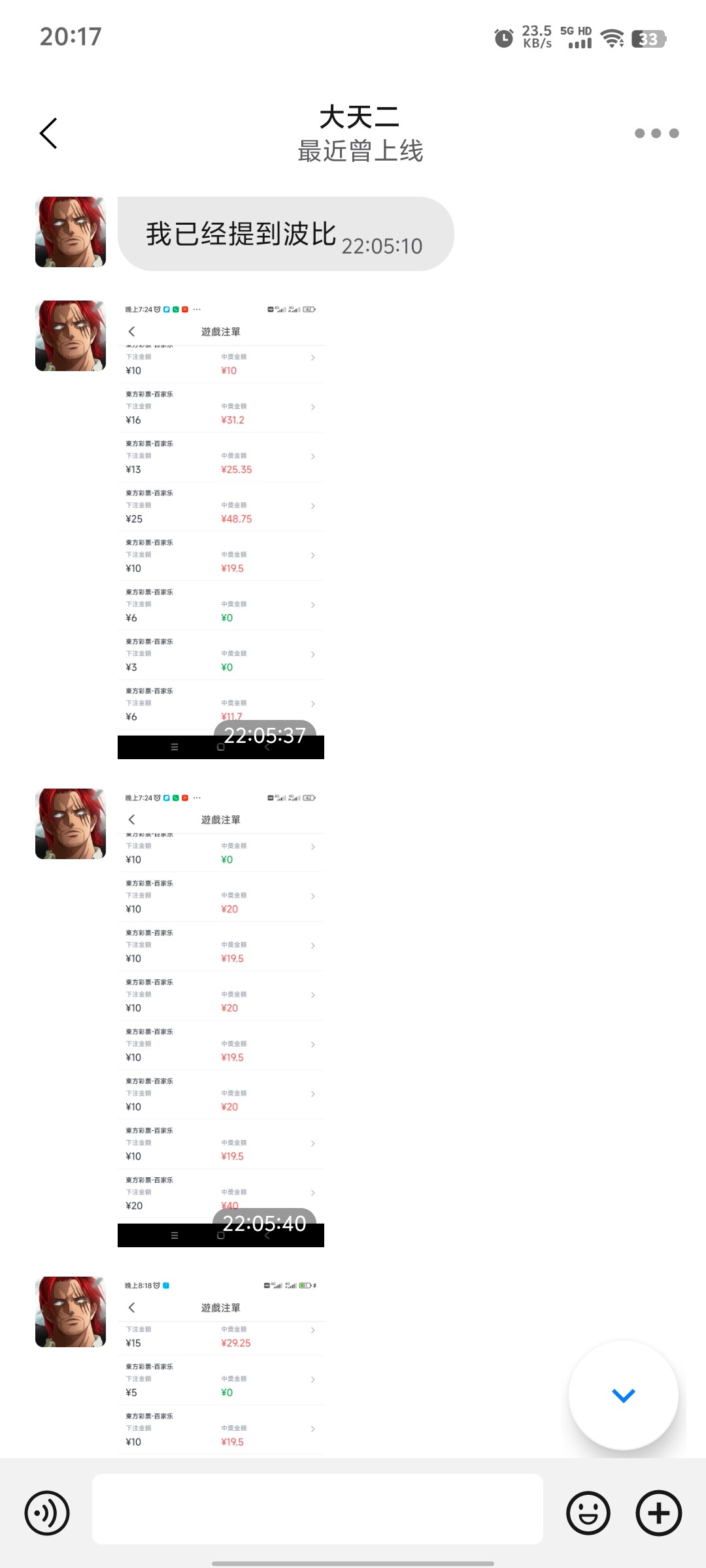706x1568 pixels.
Task: Open the screenshot image sent at 22:05:40
Action: 221,1017
